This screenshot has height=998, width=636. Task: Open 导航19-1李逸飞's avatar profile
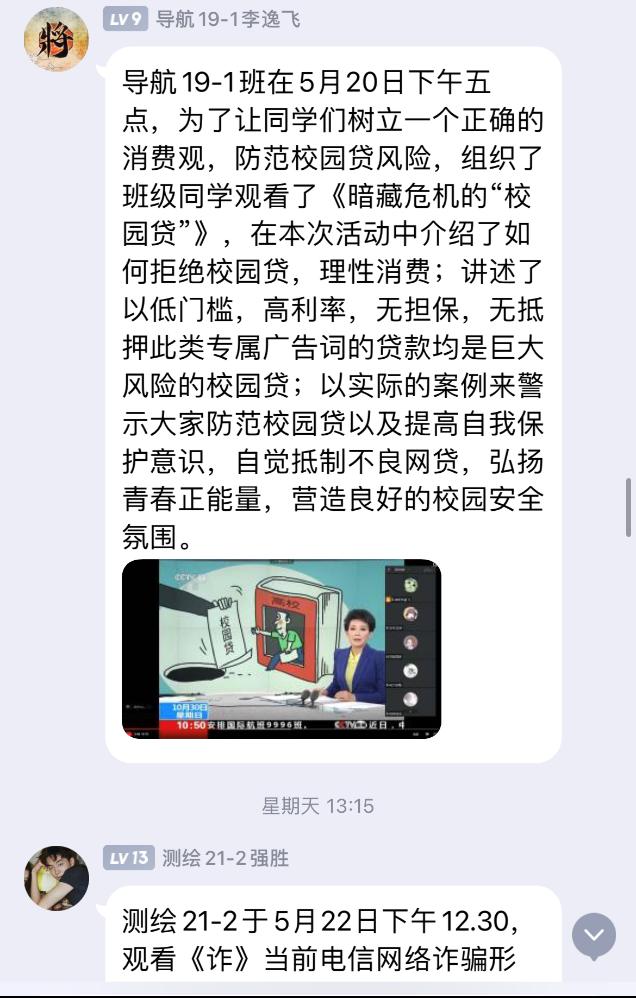pos(56,40)
